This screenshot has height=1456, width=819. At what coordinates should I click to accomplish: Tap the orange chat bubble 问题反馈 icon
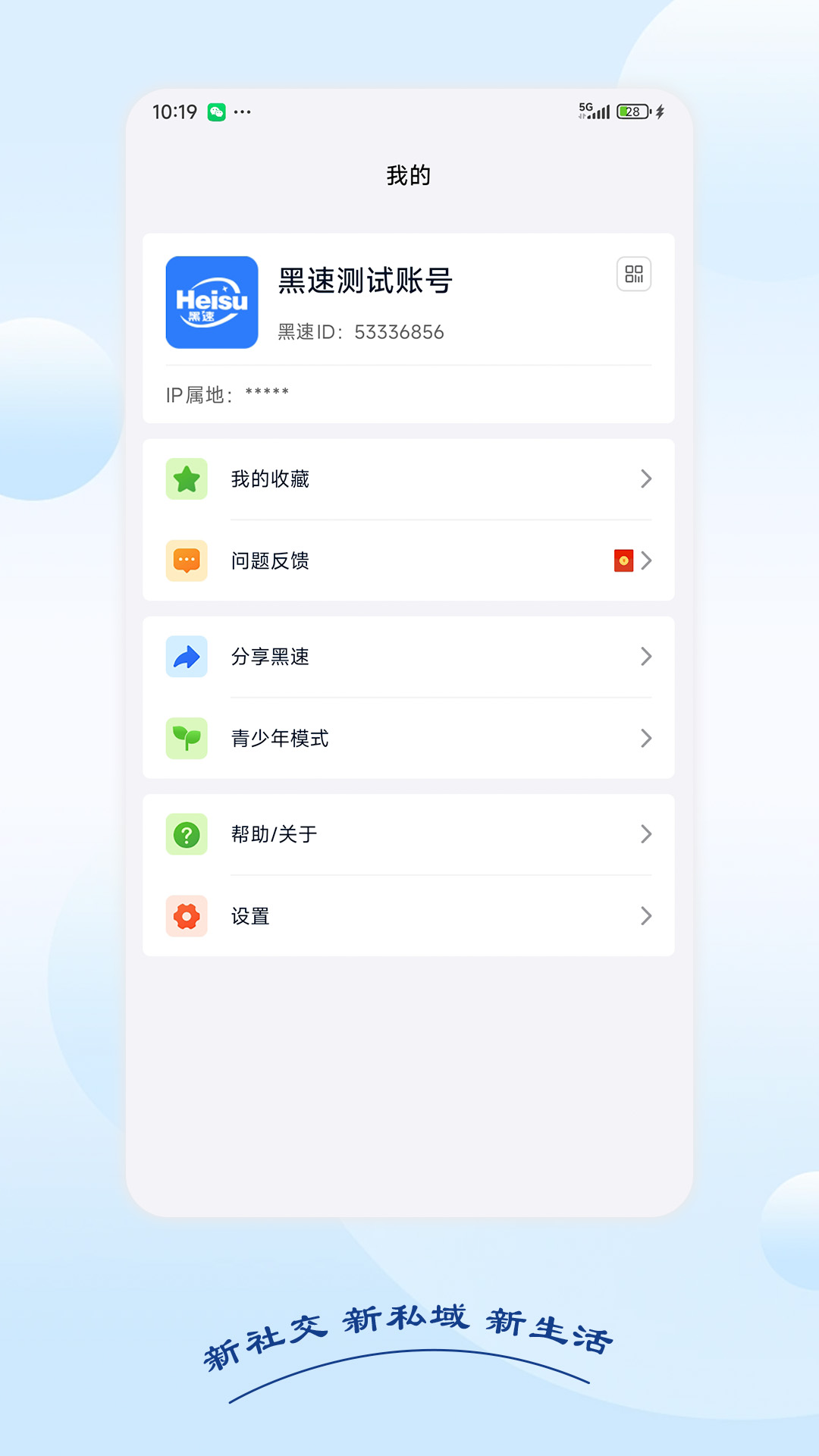(x=186, y=561)
